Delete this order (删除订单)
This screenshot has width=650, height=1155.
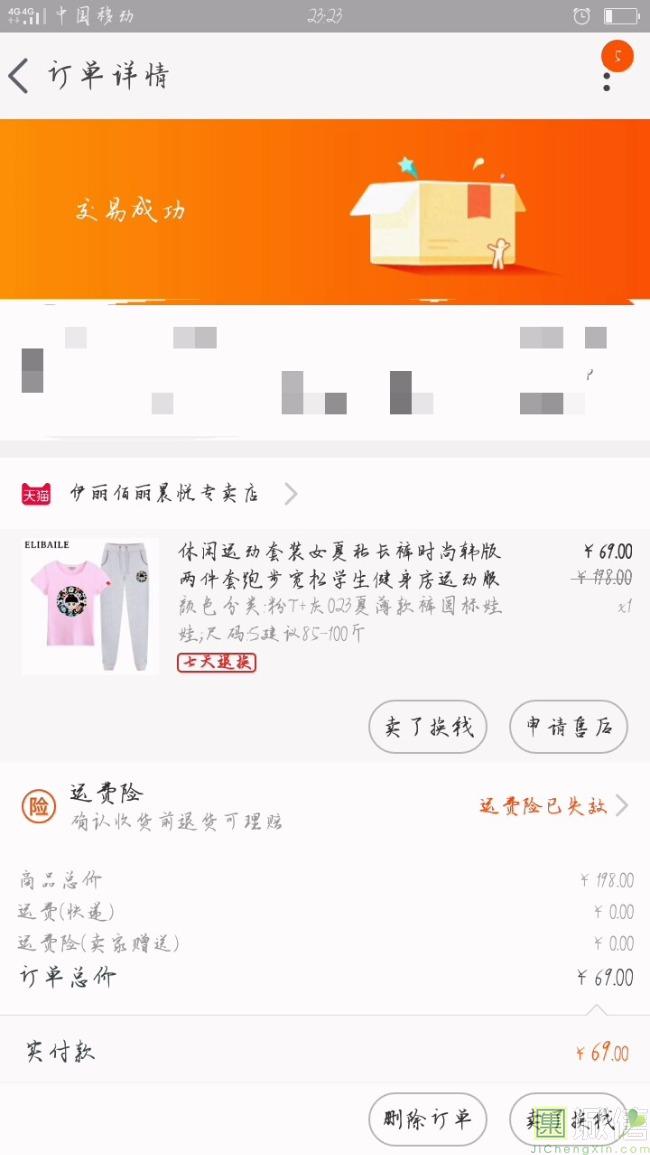click(427, 1119)
